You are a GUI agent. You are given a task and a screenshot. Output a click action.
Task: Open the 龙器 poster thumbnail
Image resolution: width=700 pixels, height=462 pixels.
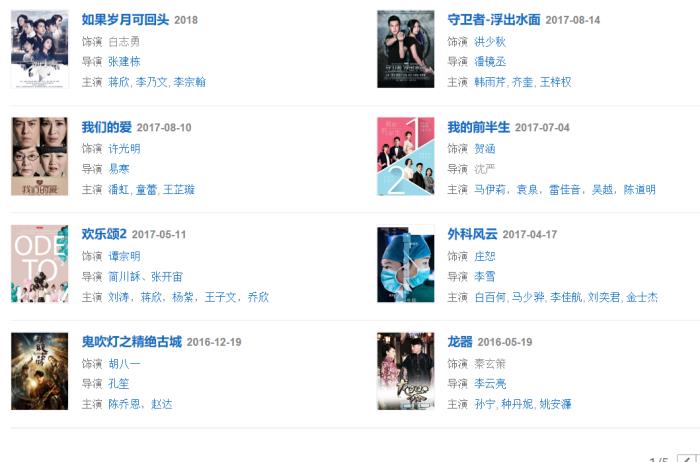[405, 372]
